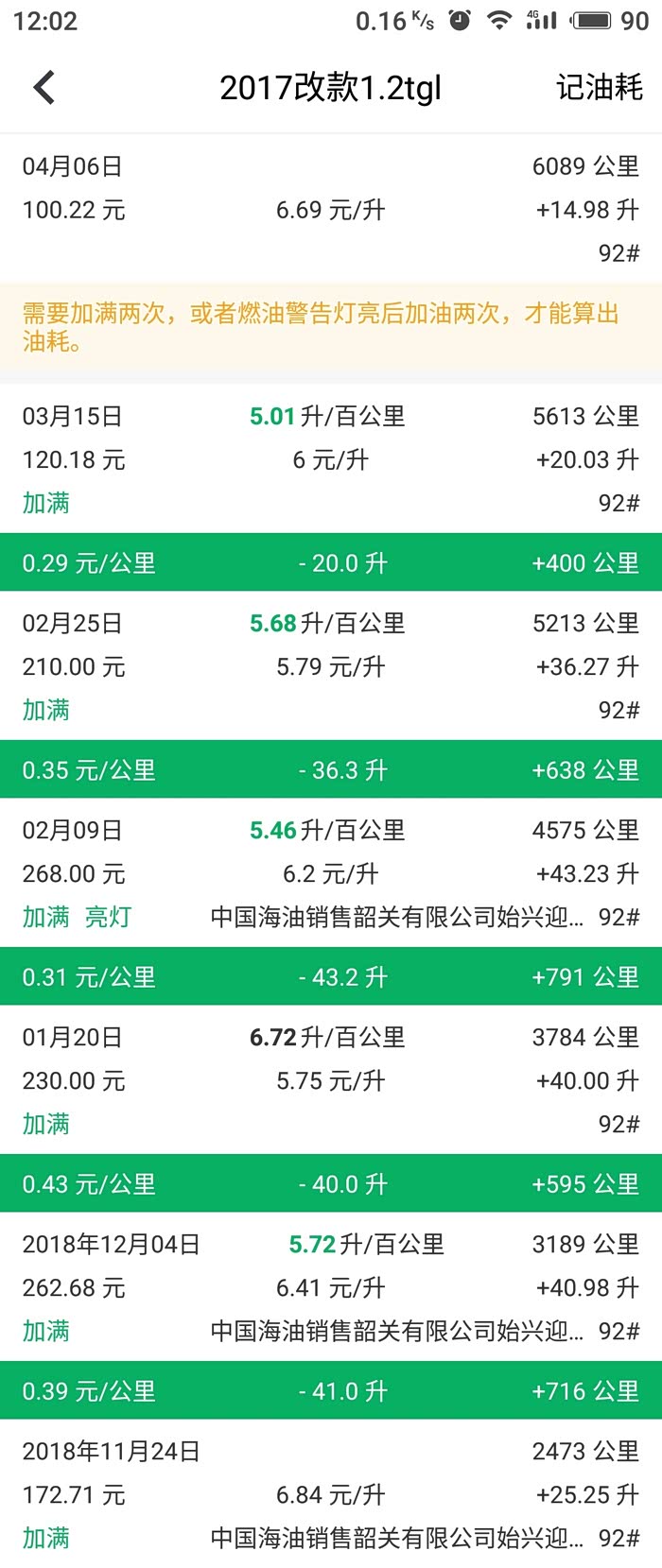This screenshot has height=1568, width=662.
Task: View the 02月25日 fill-up record
Action: tap(331, 666)
